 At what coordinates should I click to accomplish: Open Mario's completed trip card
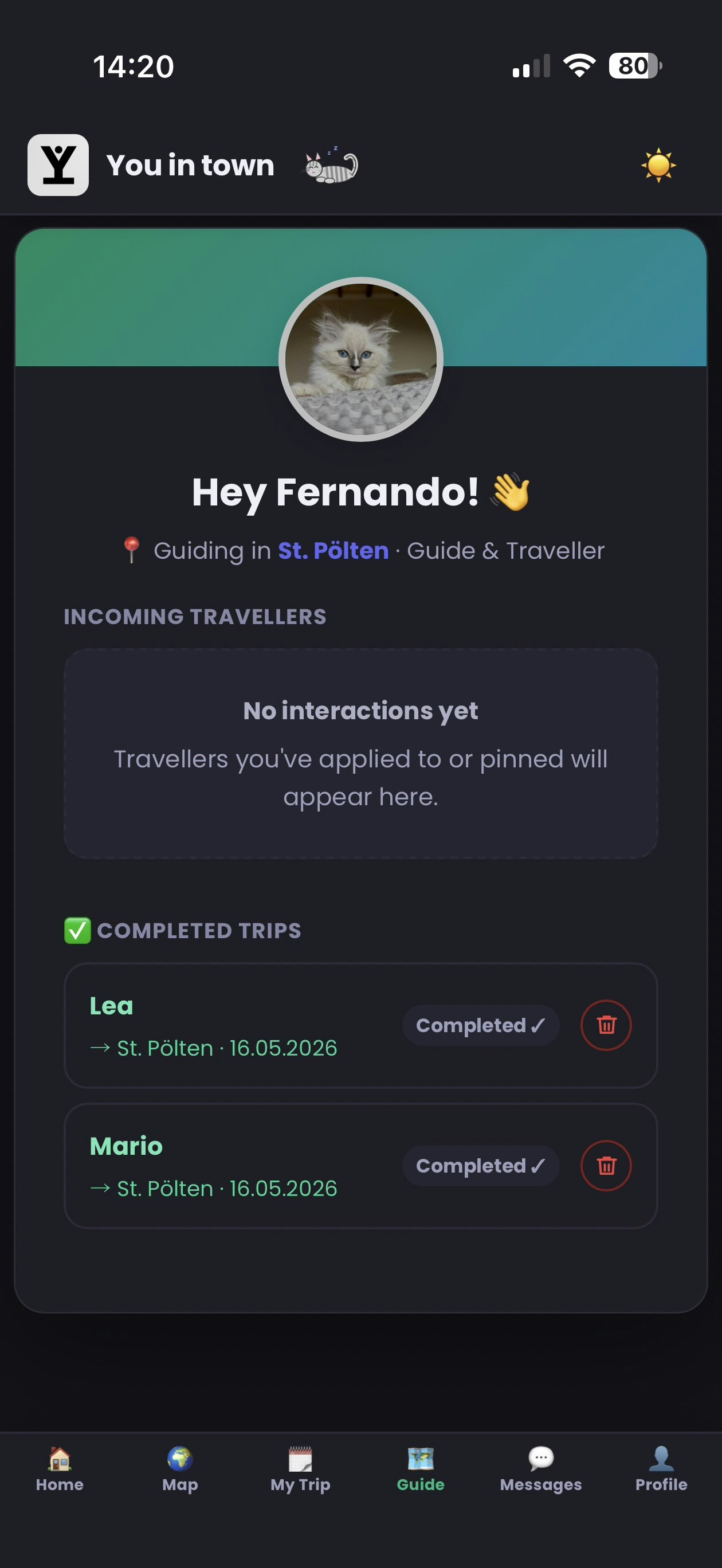tap(360, 1166)
